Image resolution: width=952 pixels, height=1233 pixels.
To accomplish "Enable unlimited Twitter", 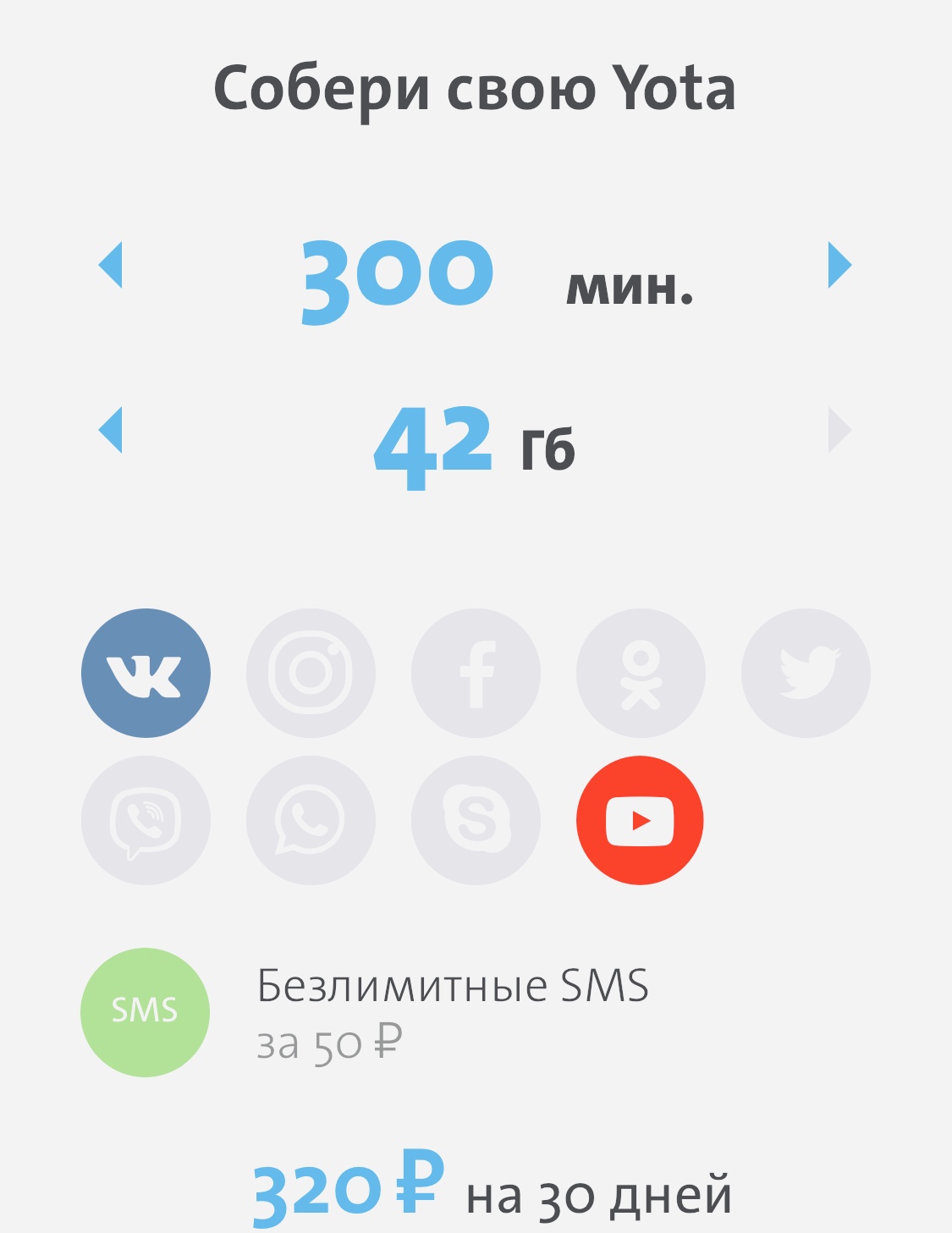I will 806,673.
